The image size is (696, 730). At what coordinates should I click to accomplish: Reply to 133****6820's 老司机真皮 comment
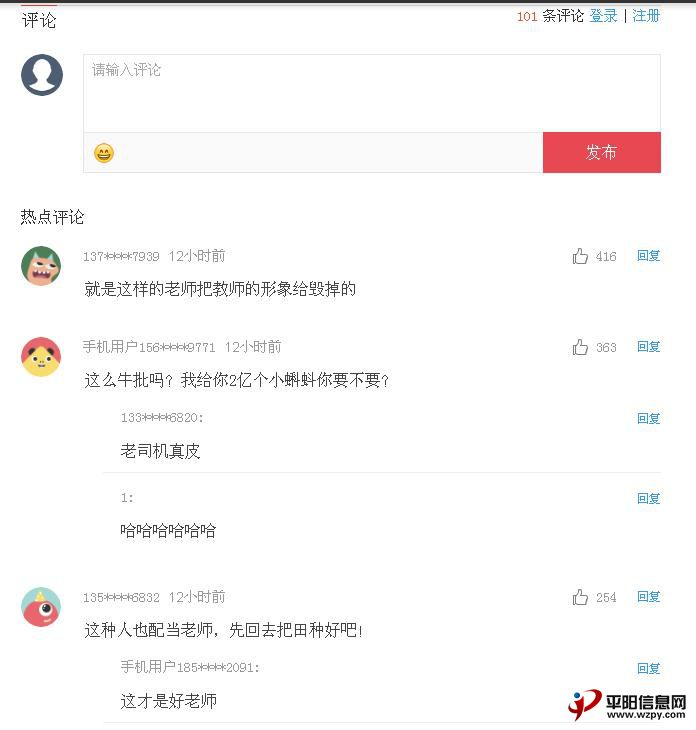(x=648, y=419)
